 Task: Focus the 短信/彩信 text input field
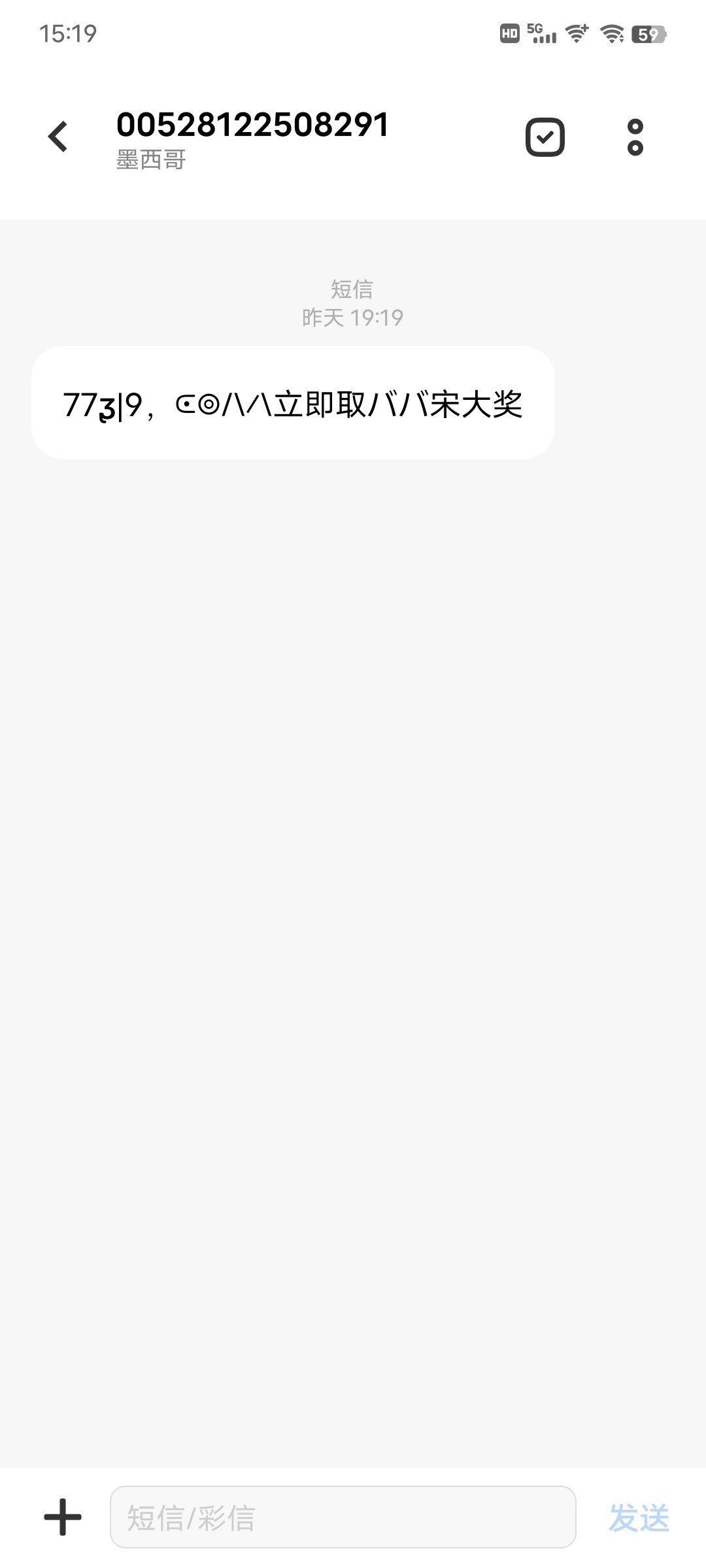point(343,1517)
